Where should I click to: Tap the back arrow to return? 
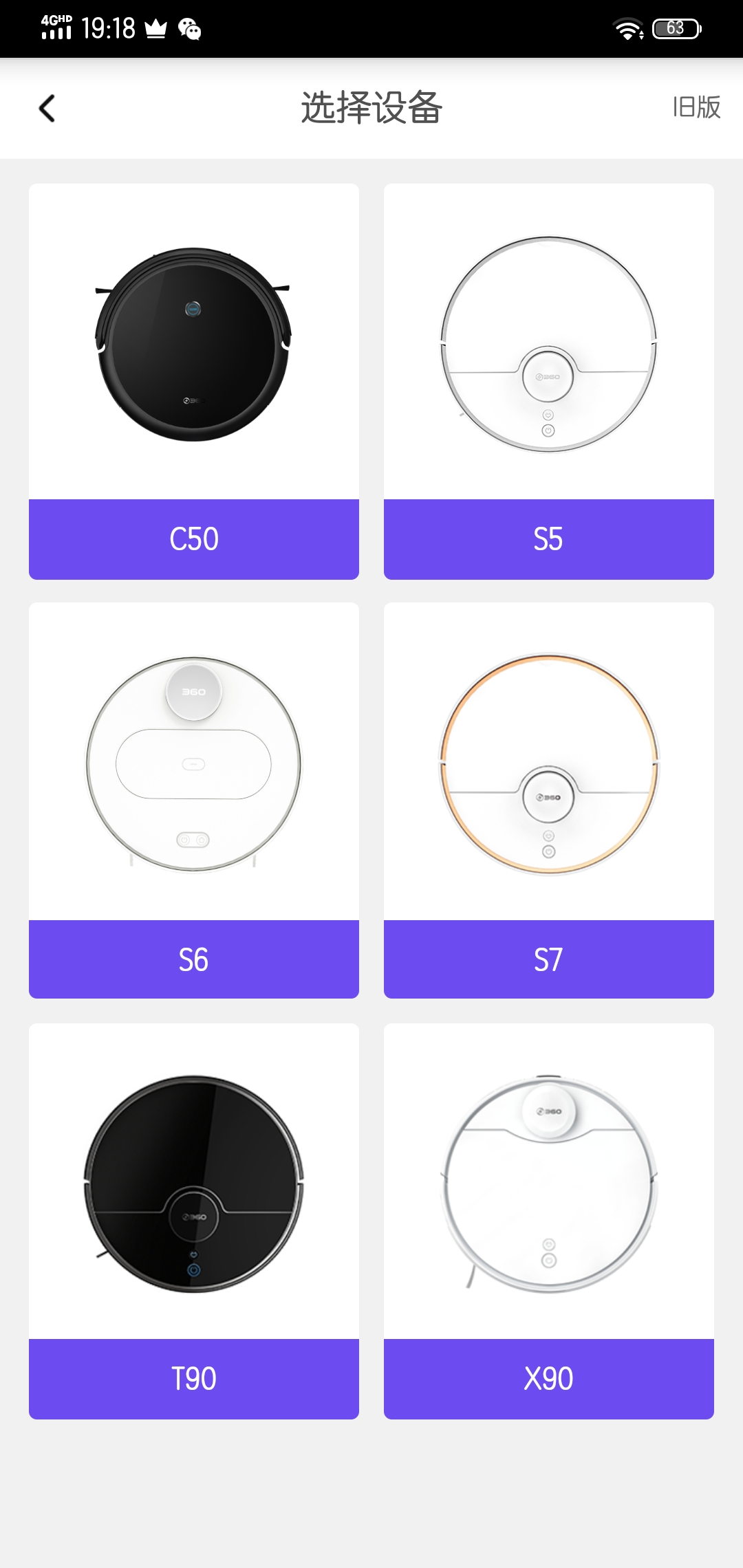point(47,109)
